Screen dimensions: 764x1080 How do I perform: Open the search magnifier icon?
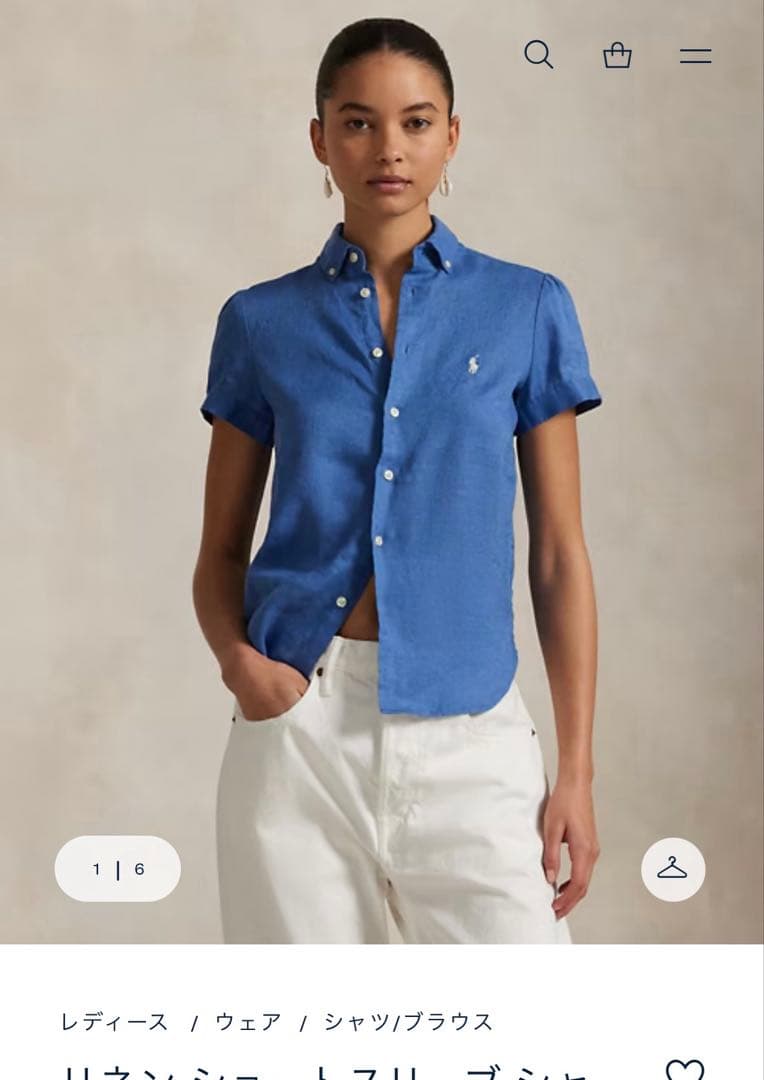pos(538,54)
